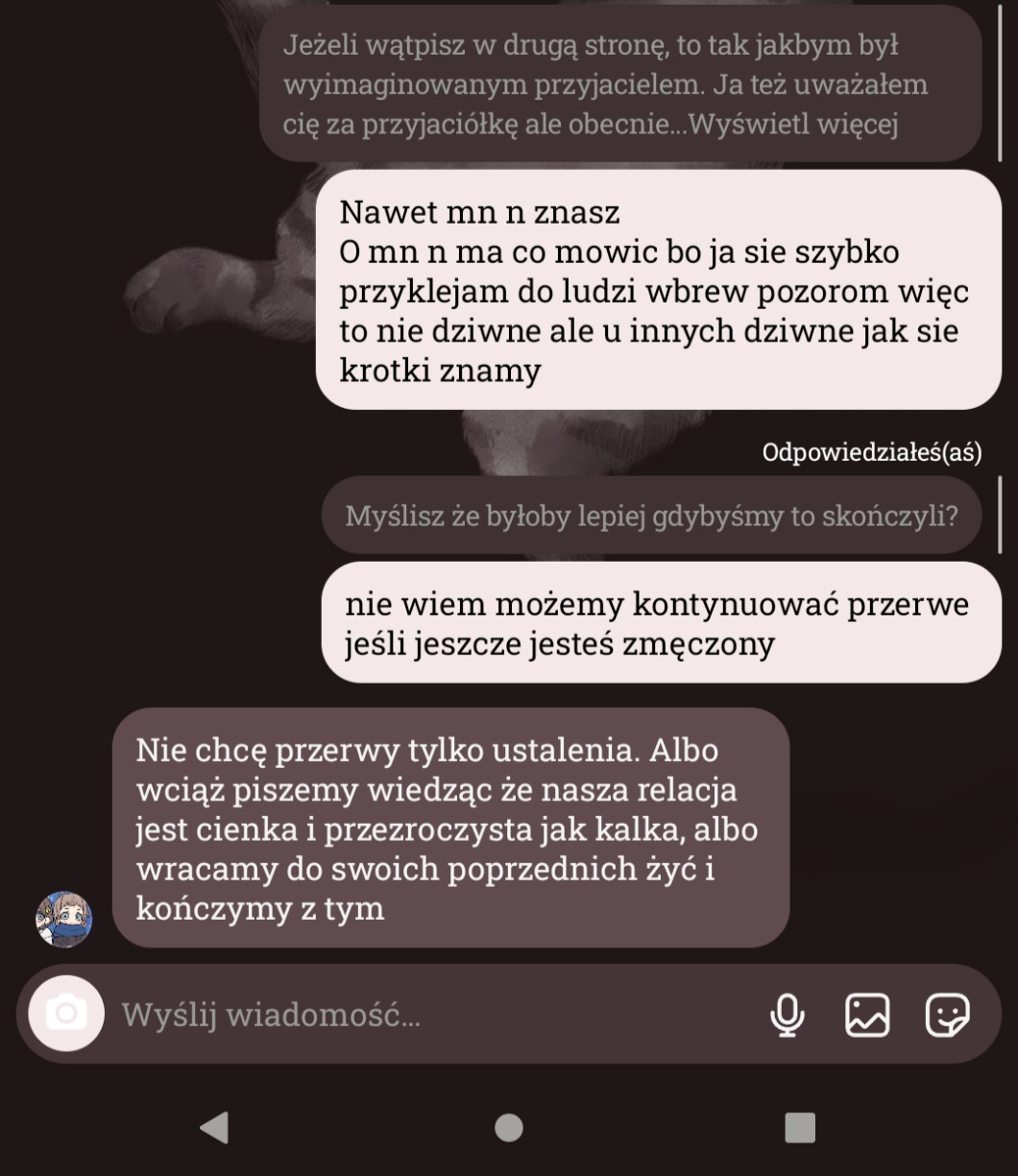The width and height of the screenshot is (1018, 1176).
Task: Record a voice message with the microphone
Action: [788, 1015]
